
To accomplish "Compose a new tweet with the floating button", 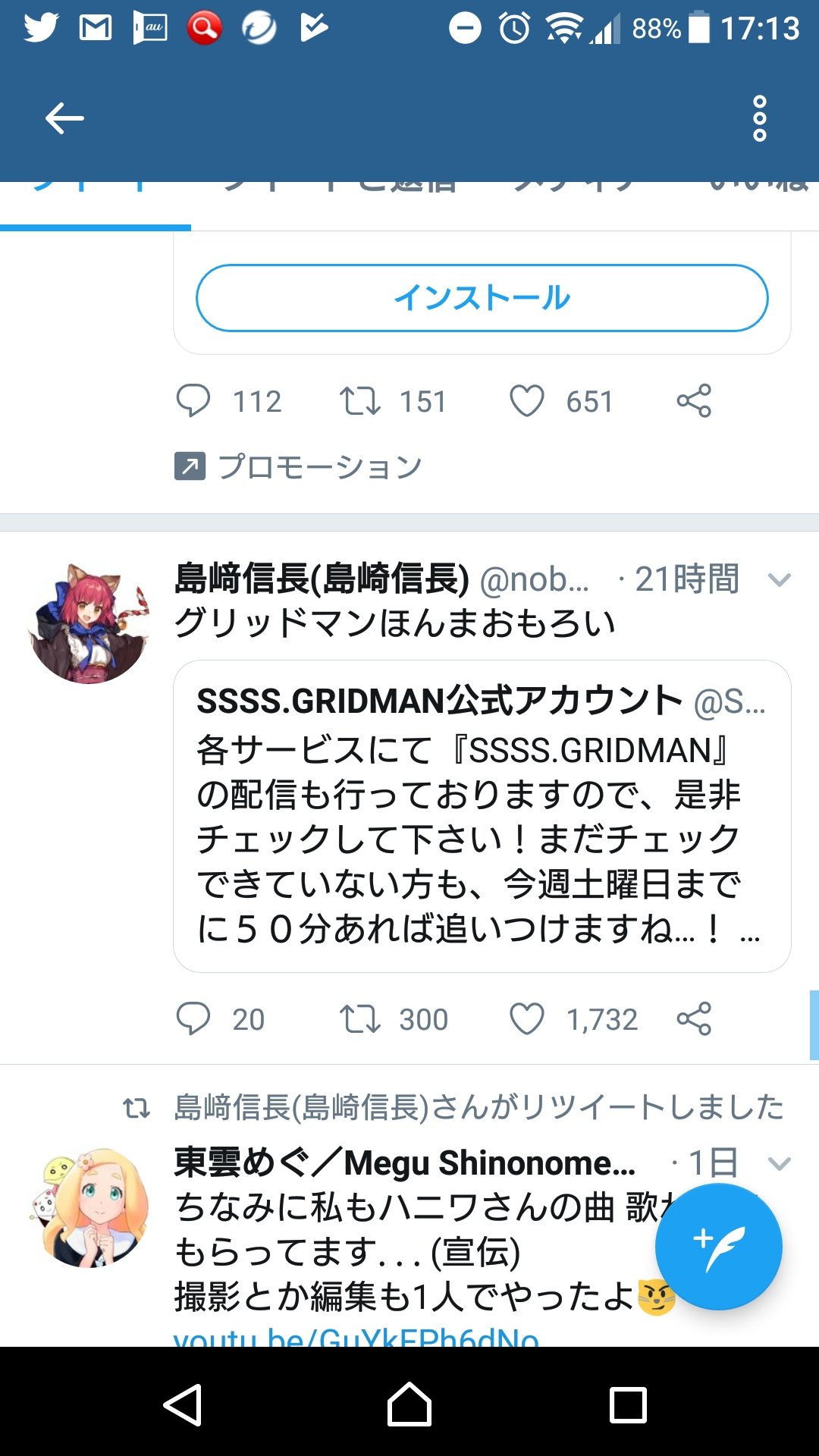I will tap(718, 1247).
